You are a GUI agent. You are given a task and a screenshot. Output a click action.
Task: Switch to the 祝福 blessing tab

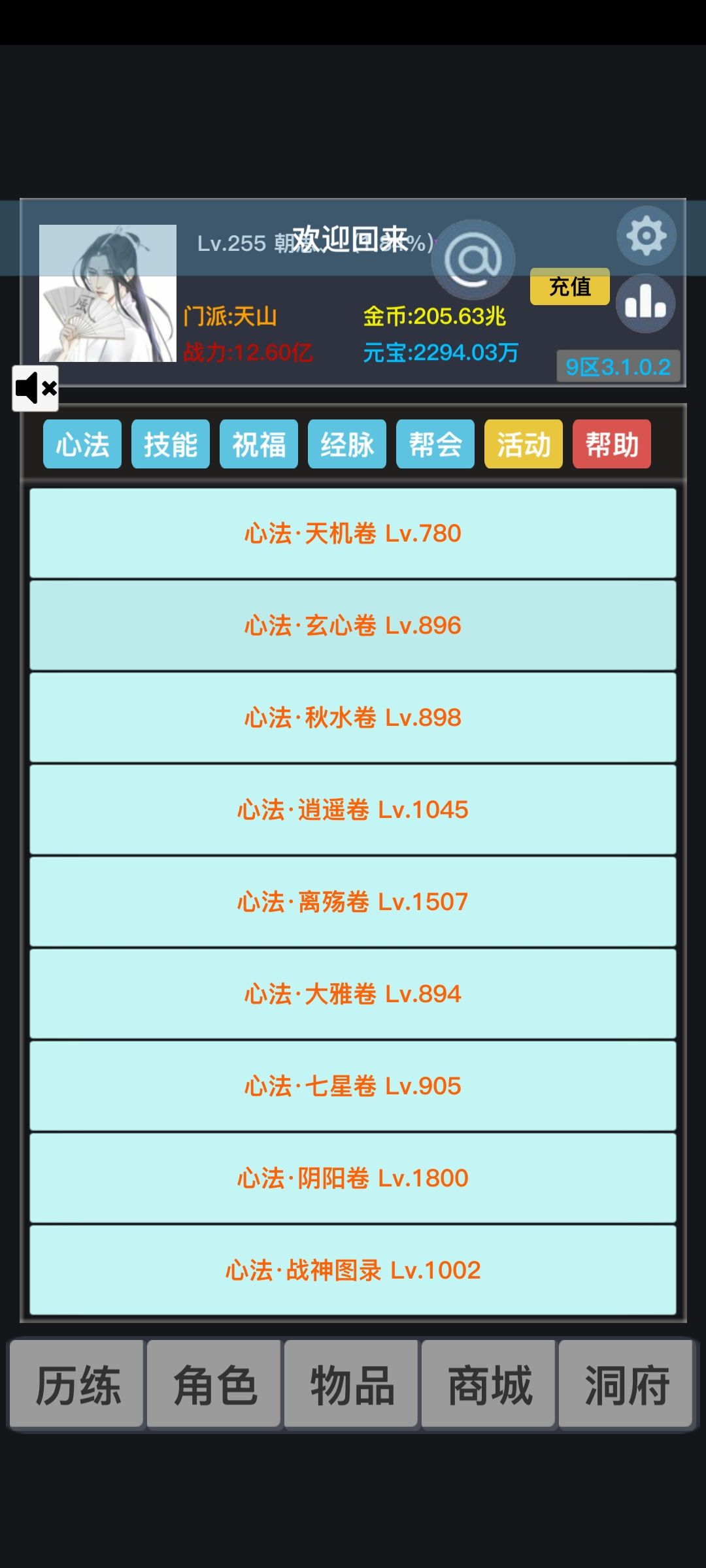[x=258, y=444]
